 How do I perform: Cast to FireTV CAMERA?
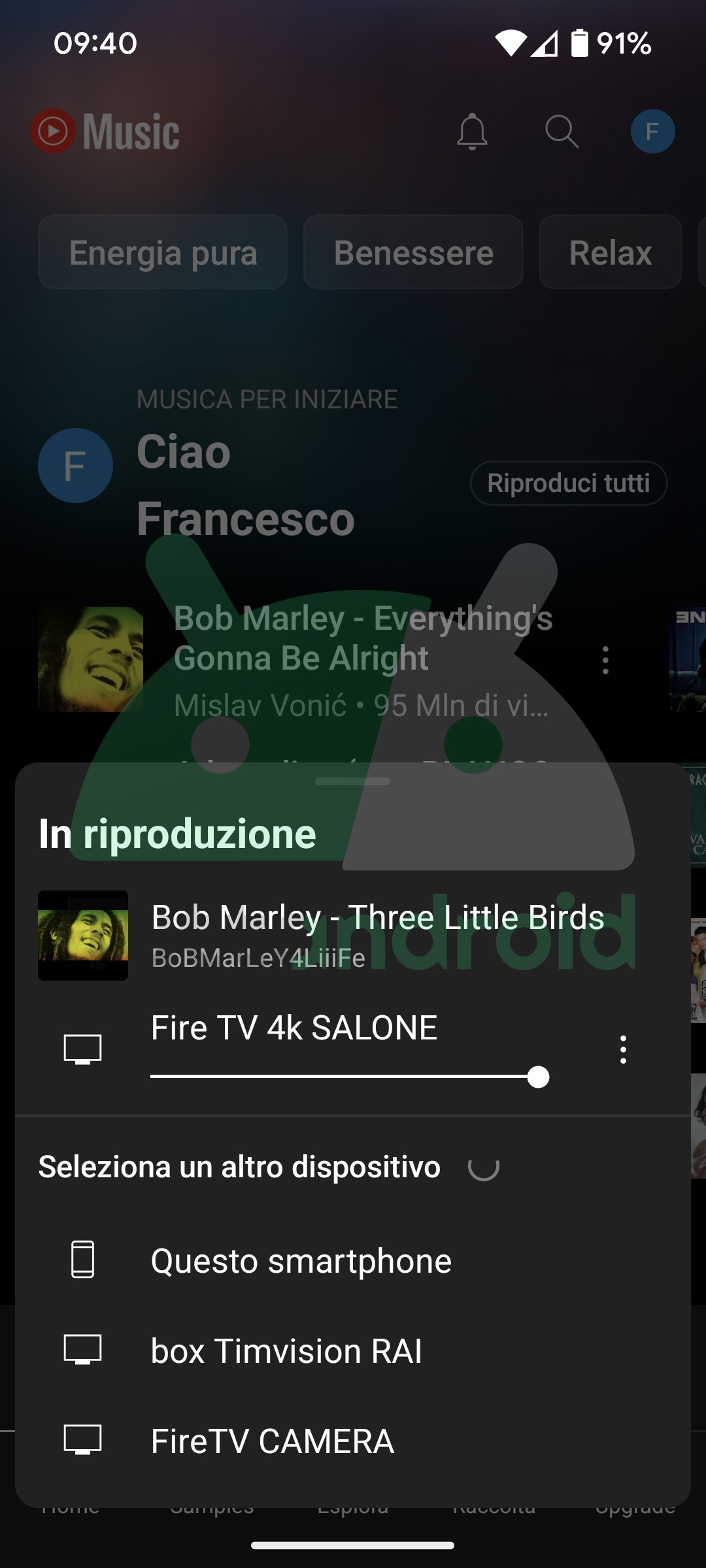[353, 1441]
